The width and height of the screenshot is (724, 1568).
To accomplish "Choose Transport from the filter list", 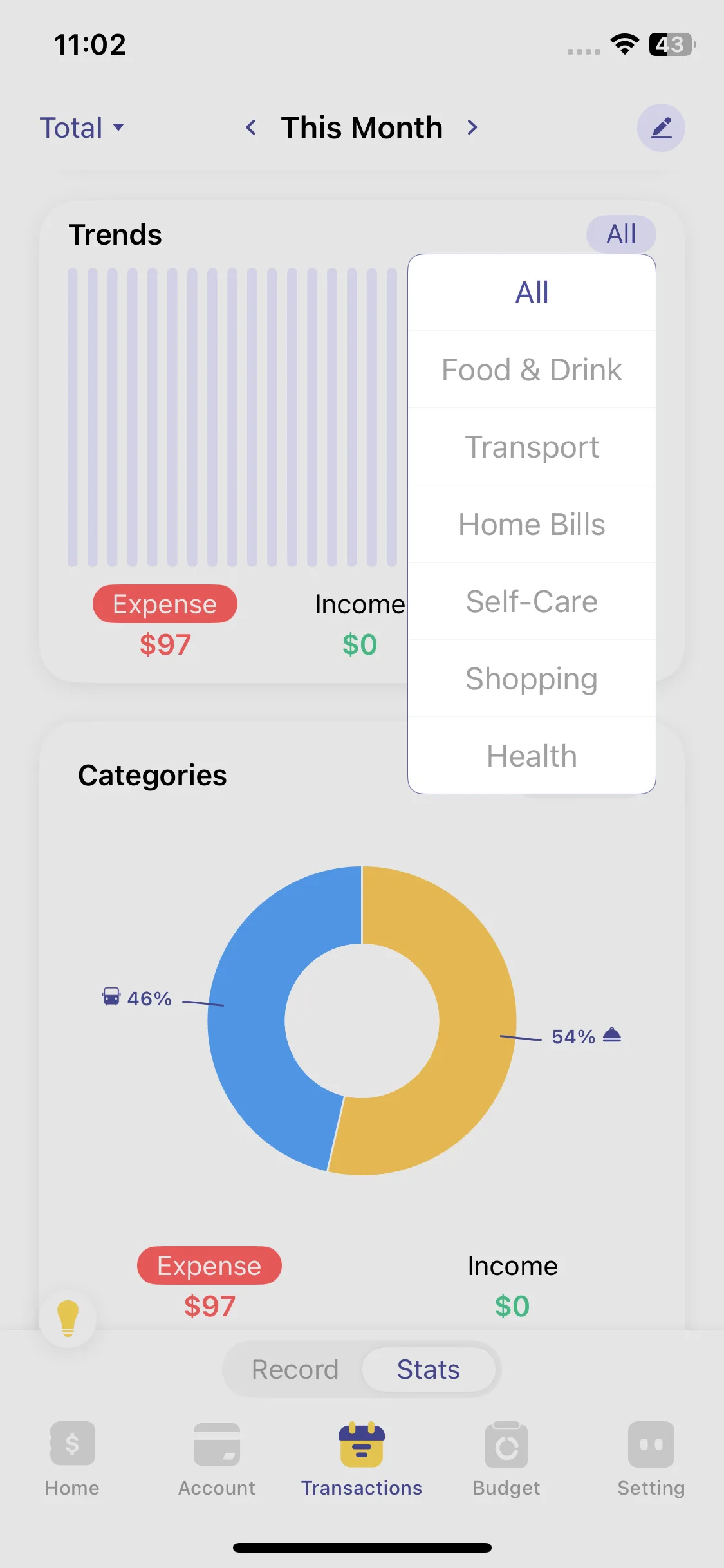I will coord(532,447).
